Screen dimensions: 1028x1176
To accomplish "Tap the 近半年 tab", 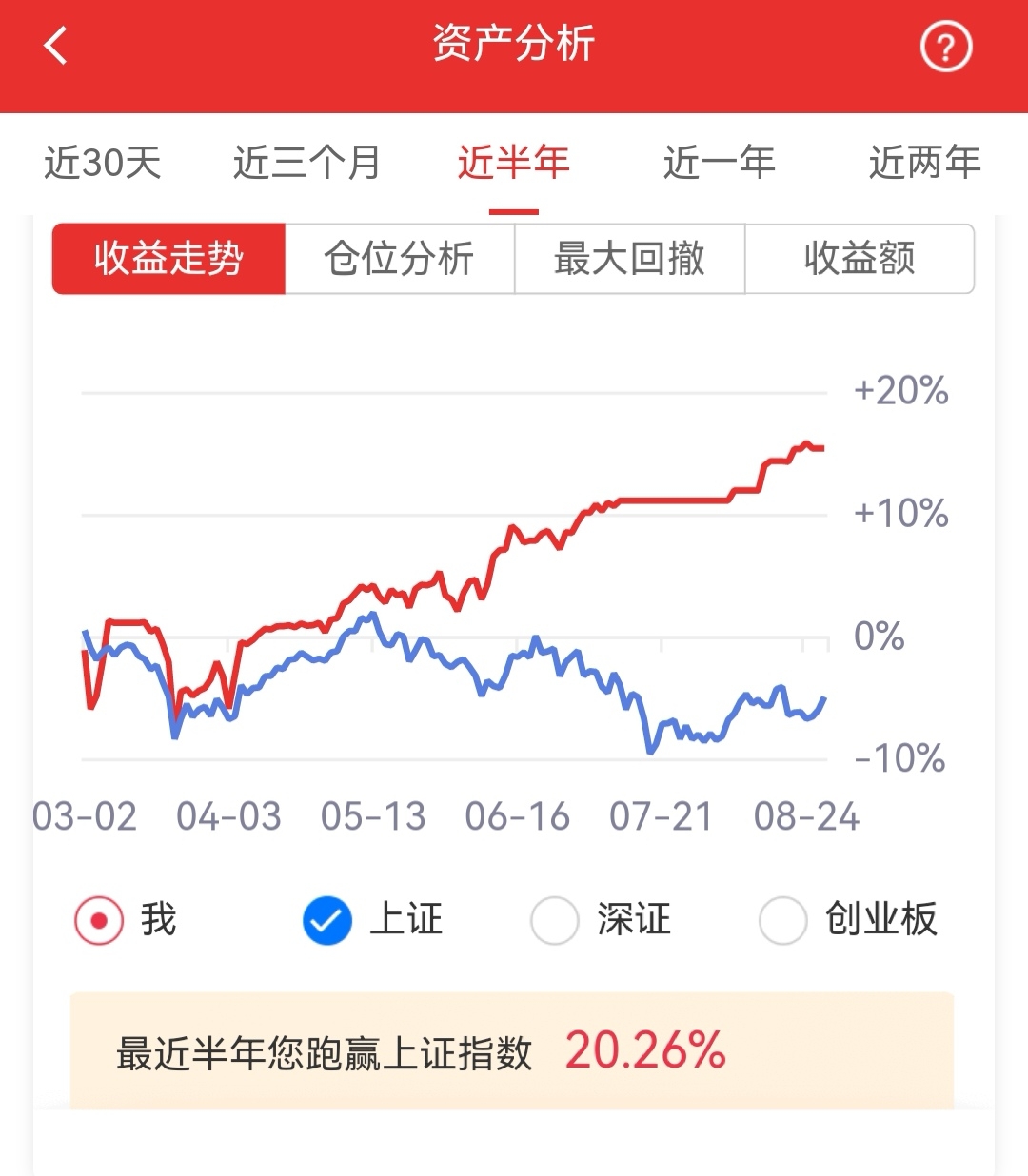I will (514, 163).
